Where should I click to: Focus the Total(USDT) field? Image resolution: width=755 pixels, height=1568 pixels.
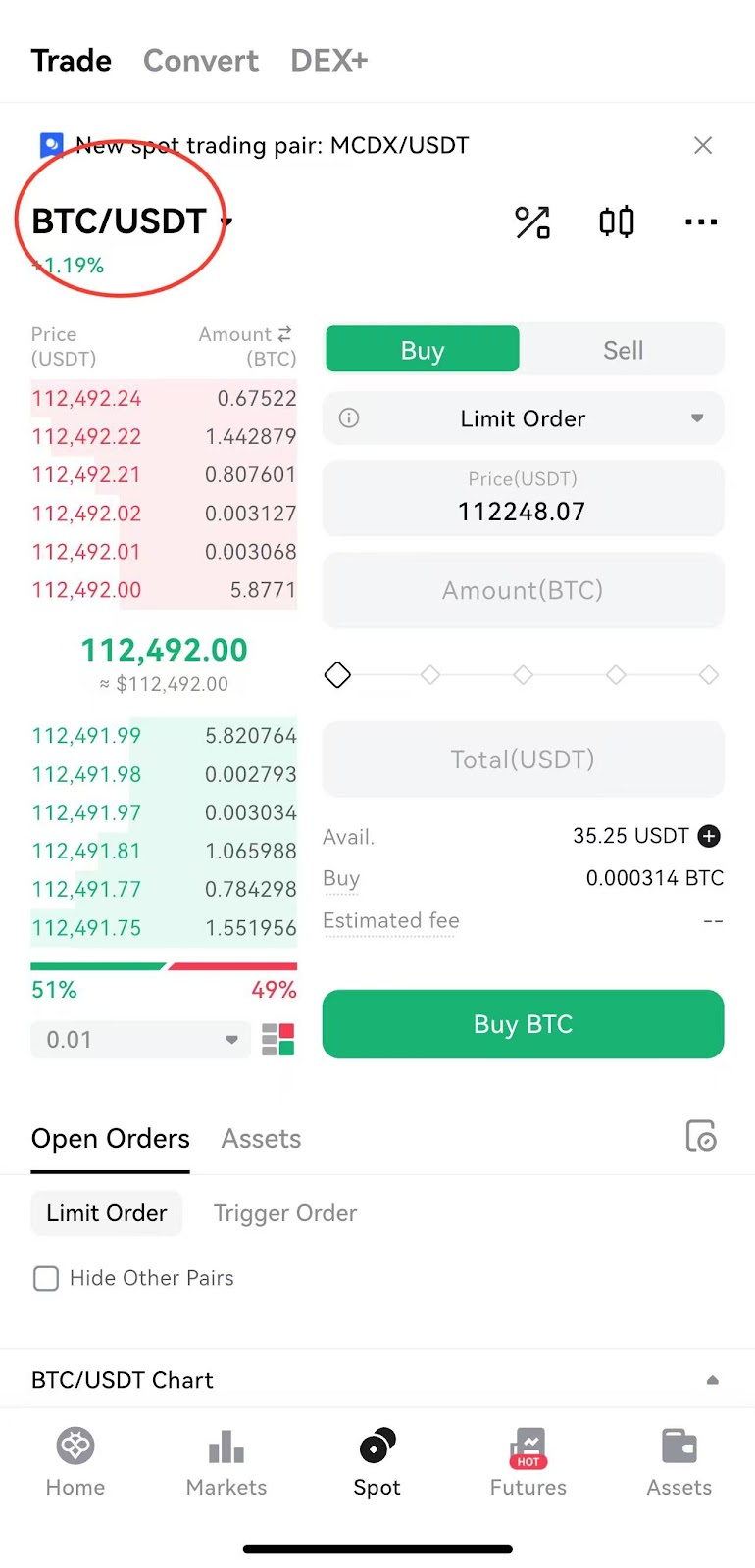pyautogui.click(x=523, y=759)
